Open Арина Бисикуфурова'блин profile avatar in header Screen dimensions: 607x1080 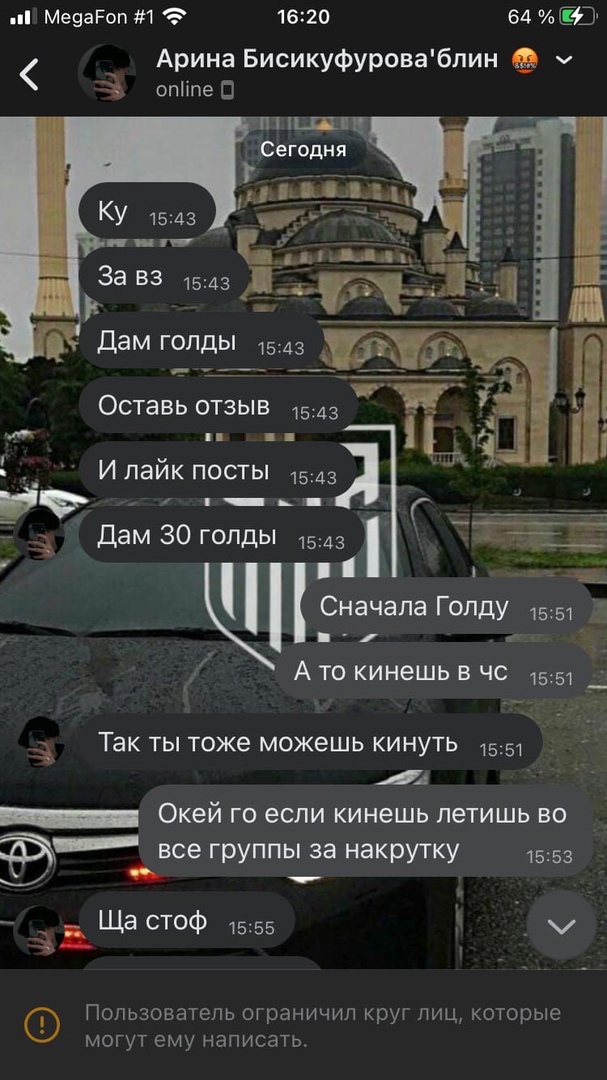pyautogui.click(x=107, y=73)
